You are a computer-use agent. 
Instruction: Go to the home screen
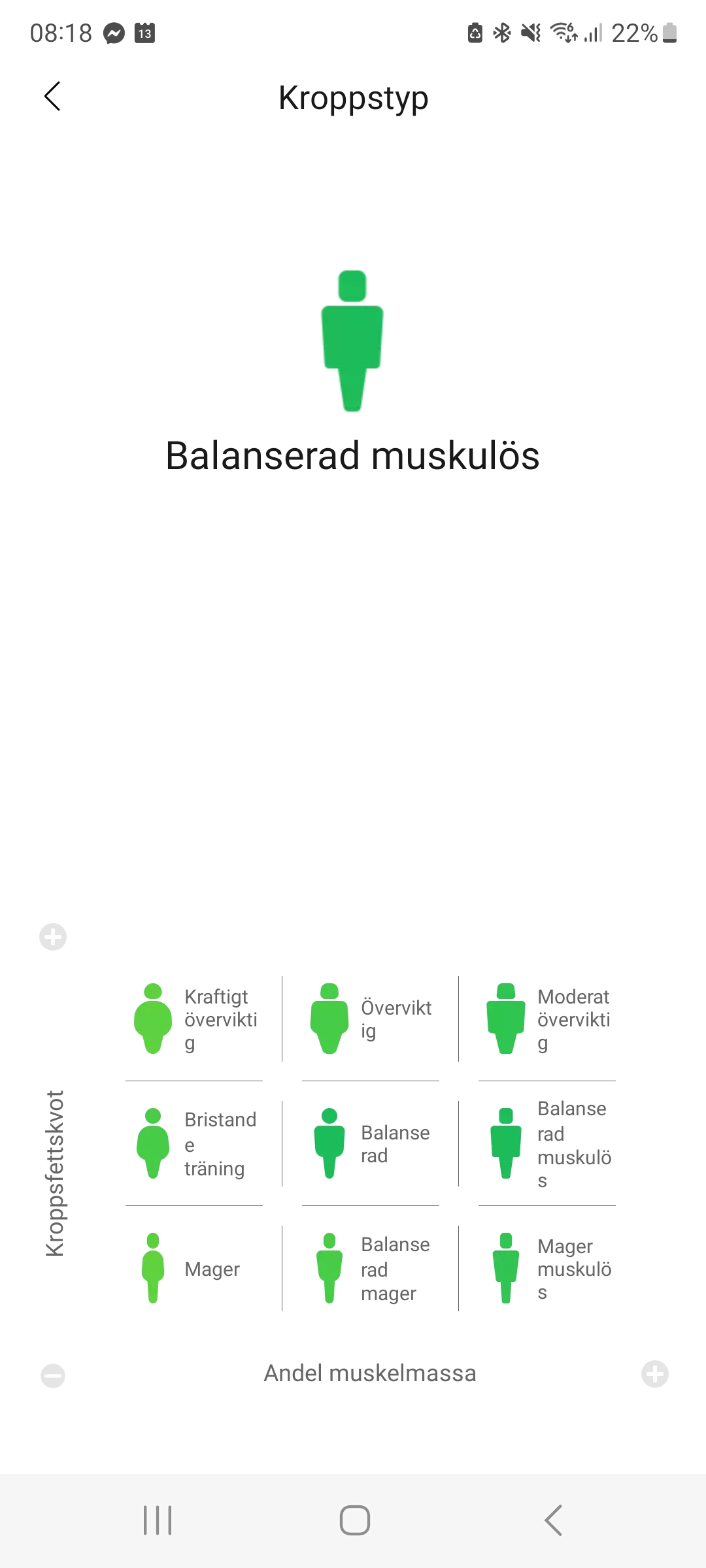354,1520
